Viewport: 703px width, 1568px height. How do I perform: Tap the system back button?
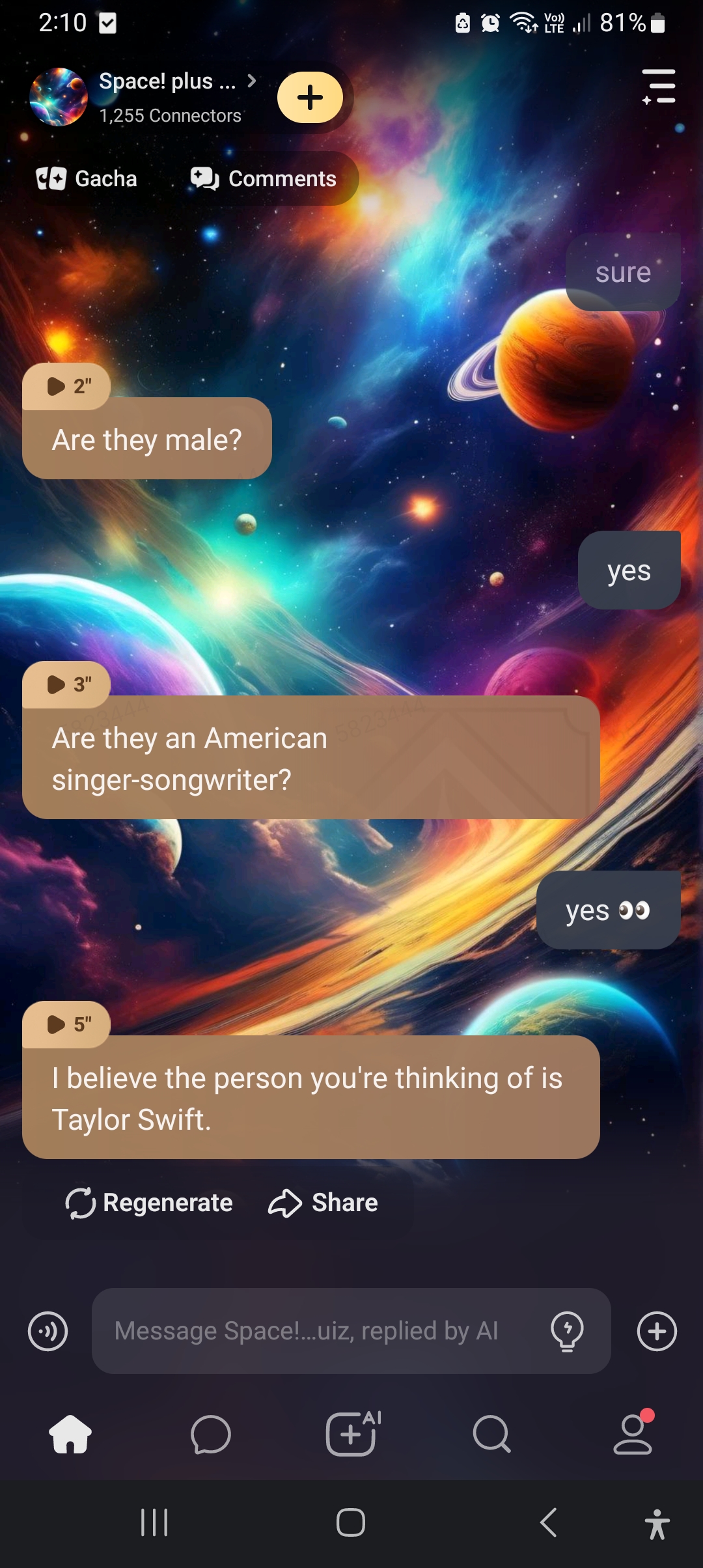coord(549,1522)
